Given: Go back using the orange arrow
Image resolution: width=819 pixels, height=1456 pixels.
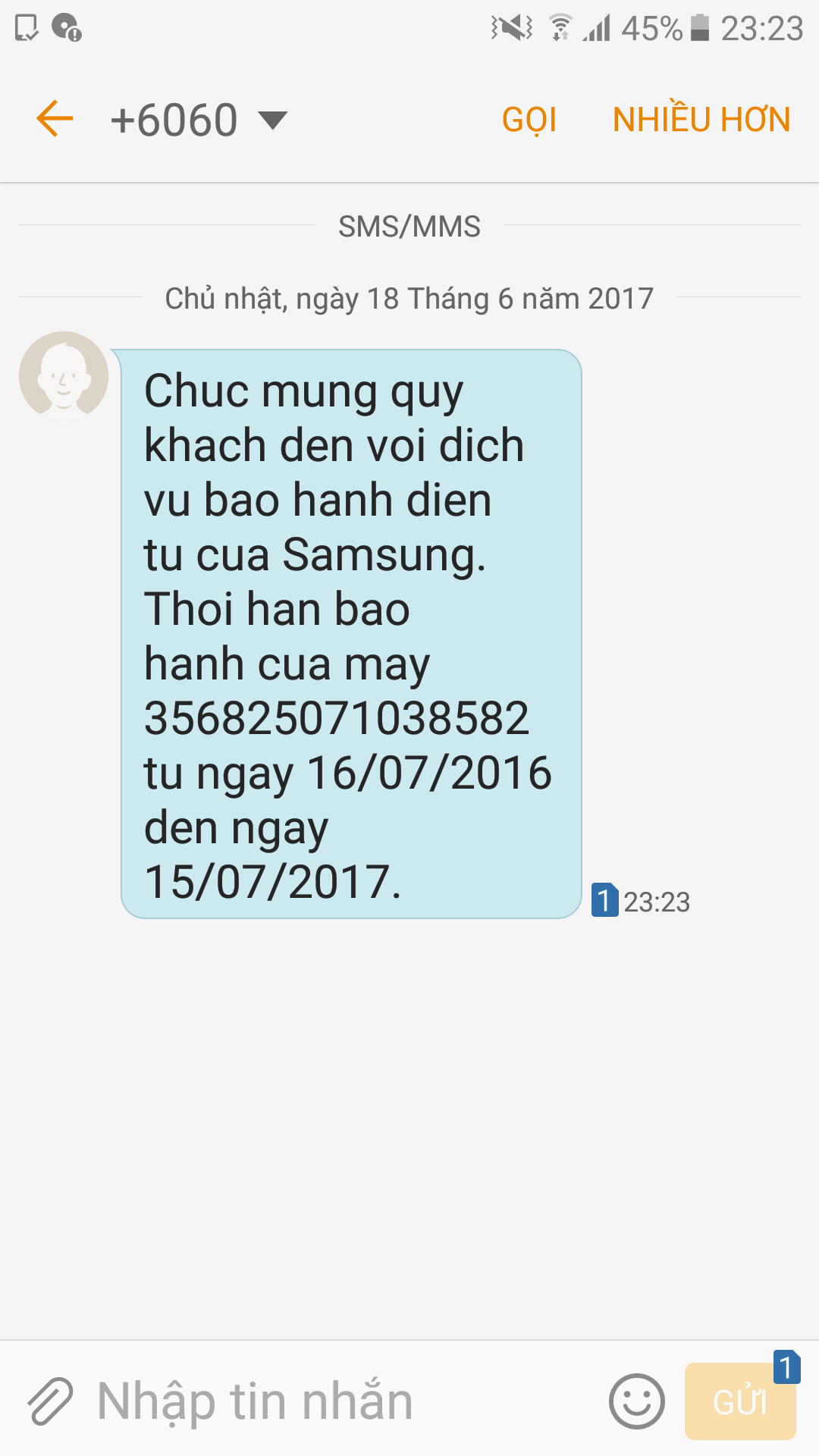Looking at the screenshot, I should [55, 119].
